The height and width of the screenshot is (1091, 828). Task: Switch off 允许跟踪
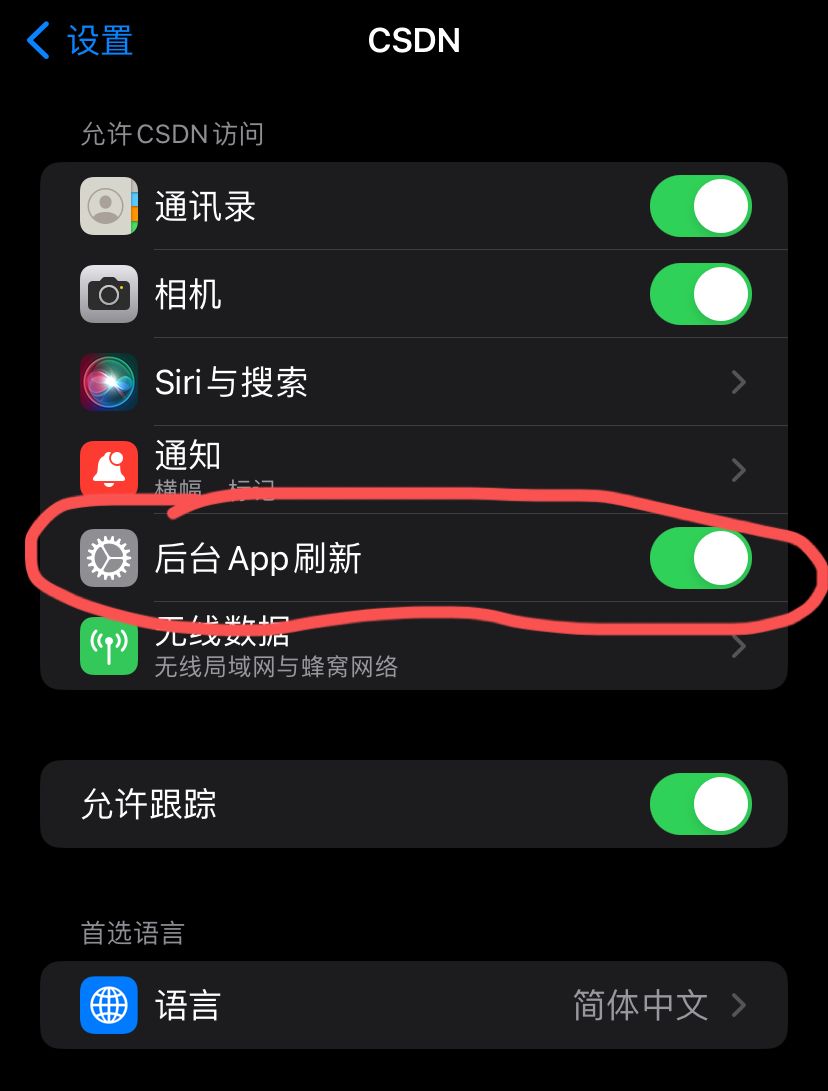coord(700,804)
